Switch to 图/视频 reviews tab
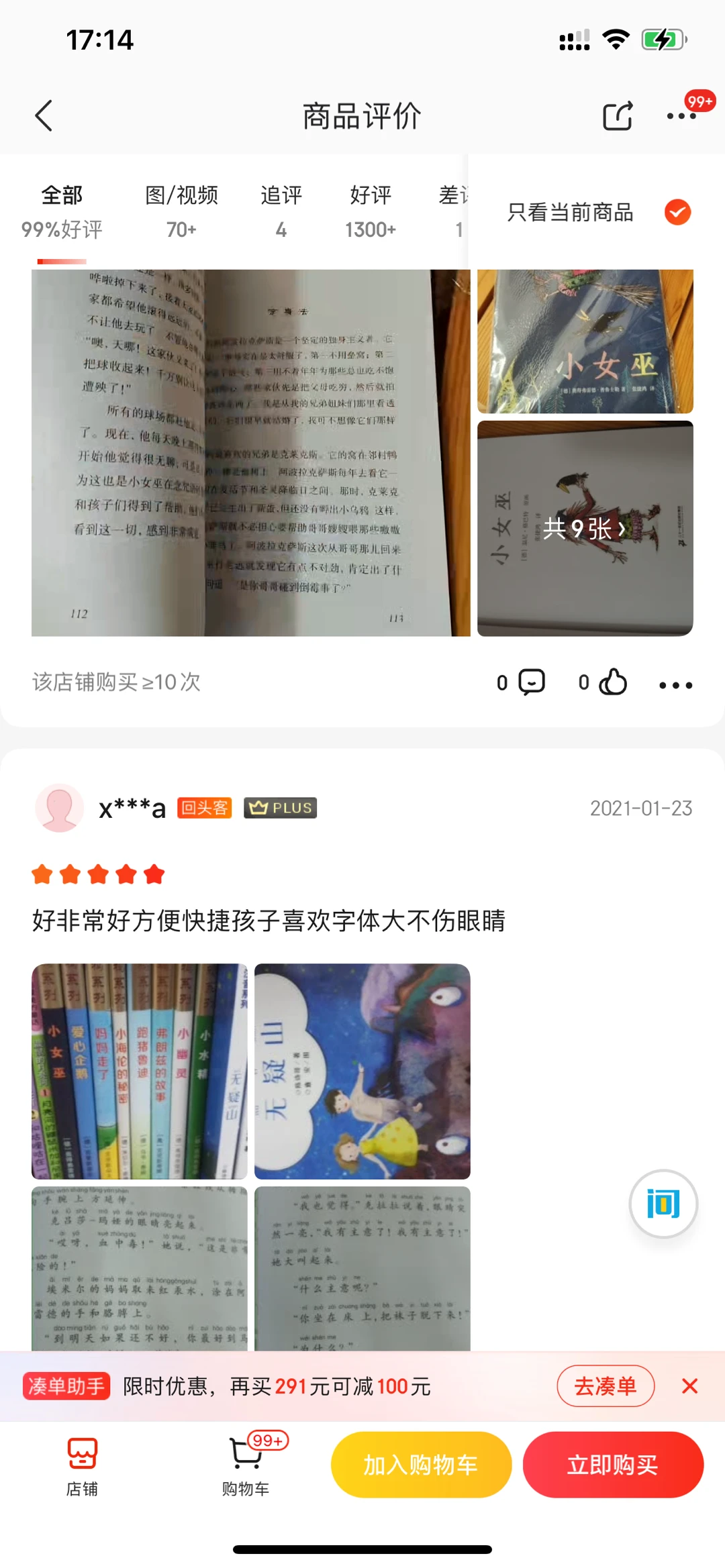The width and height of the screenshot is (725, 1568). click(x=181, y=211)
